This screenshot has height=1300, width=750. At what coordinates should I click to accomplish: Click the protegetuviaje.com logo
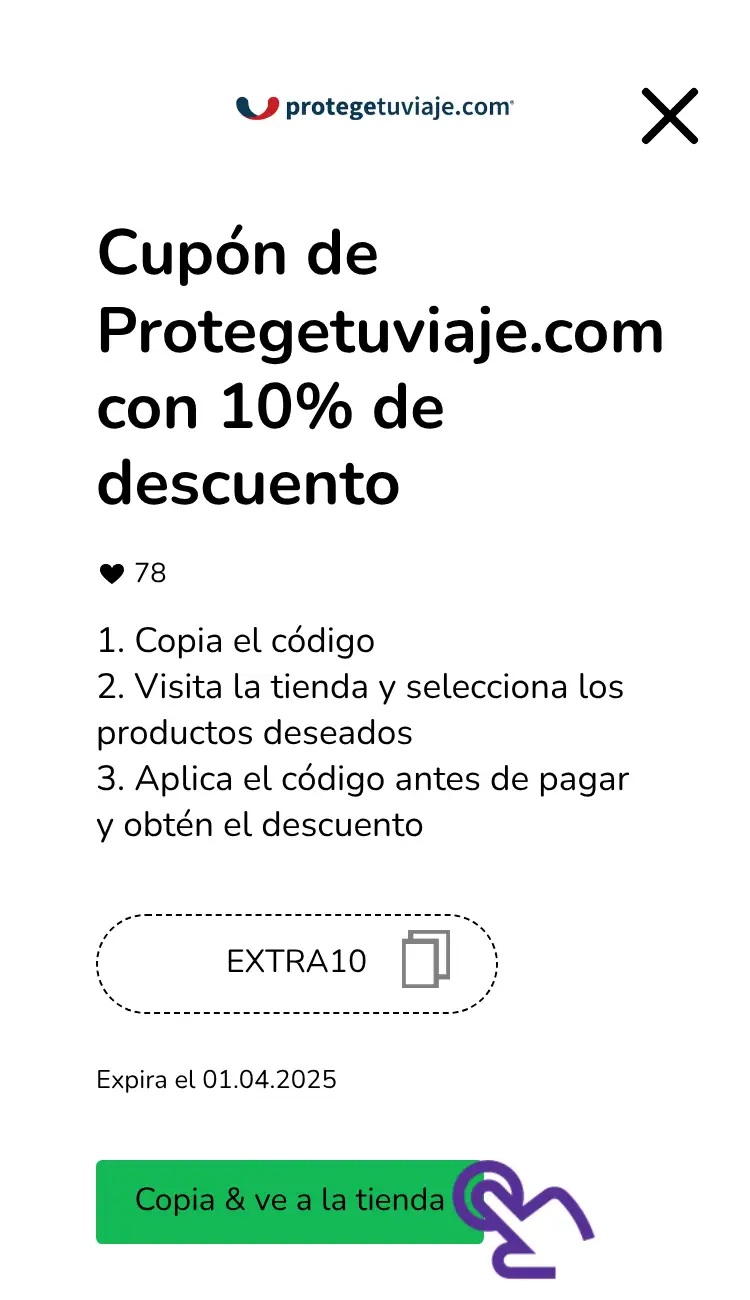(375, 107)
